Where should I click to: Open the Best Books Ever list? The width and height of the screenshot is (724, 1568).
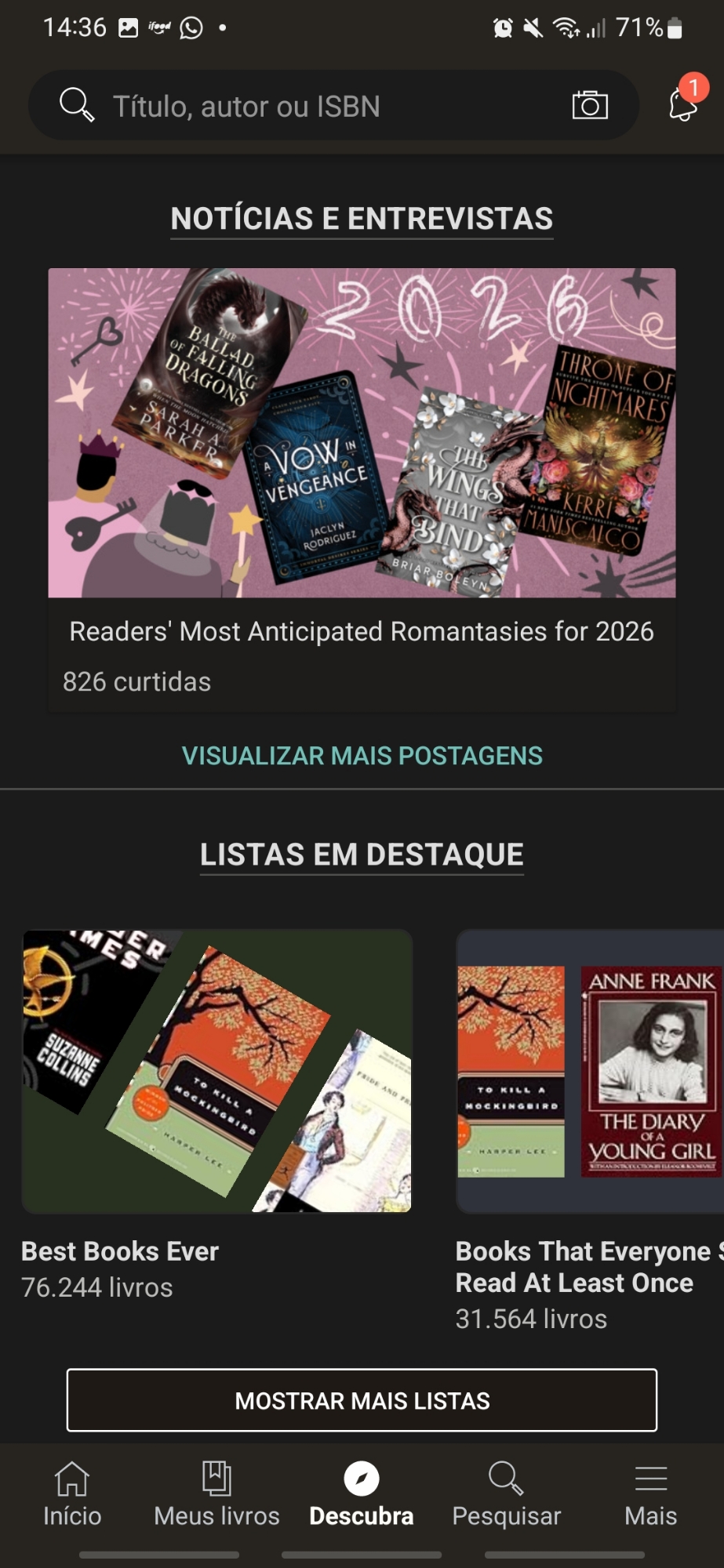pyautogui.click(x=216, y=1071)
